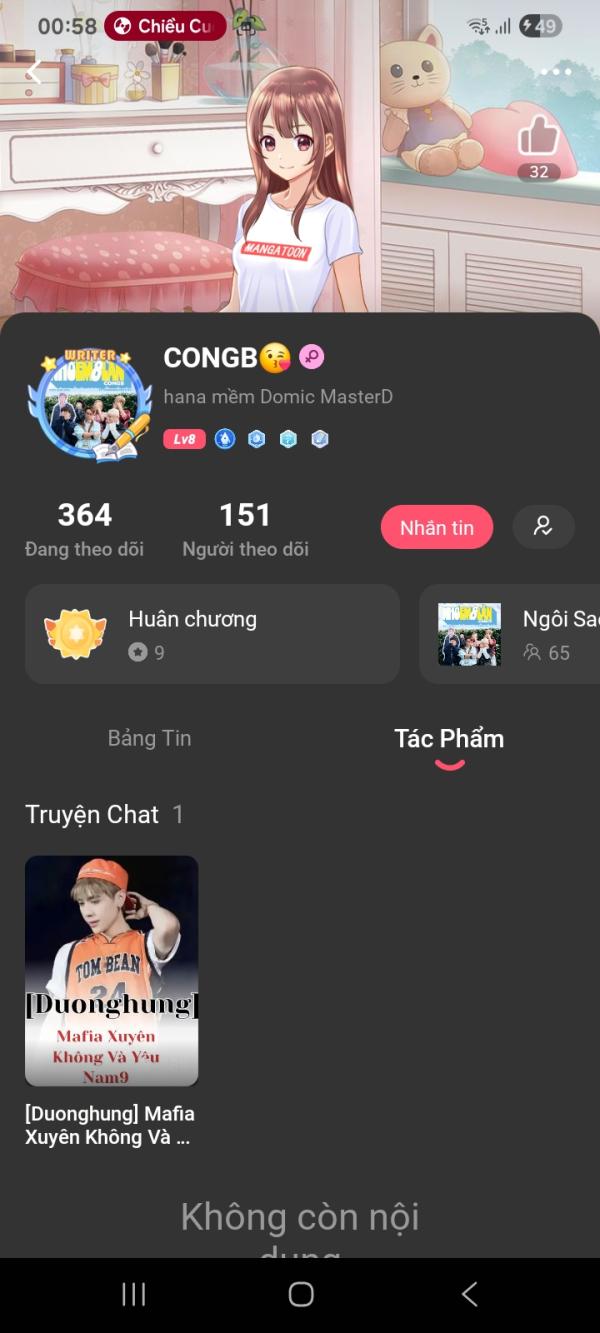Open the Huân chương card
Image resolution: width=600 pixels, height=1333 pixels.
click(212, 634)
